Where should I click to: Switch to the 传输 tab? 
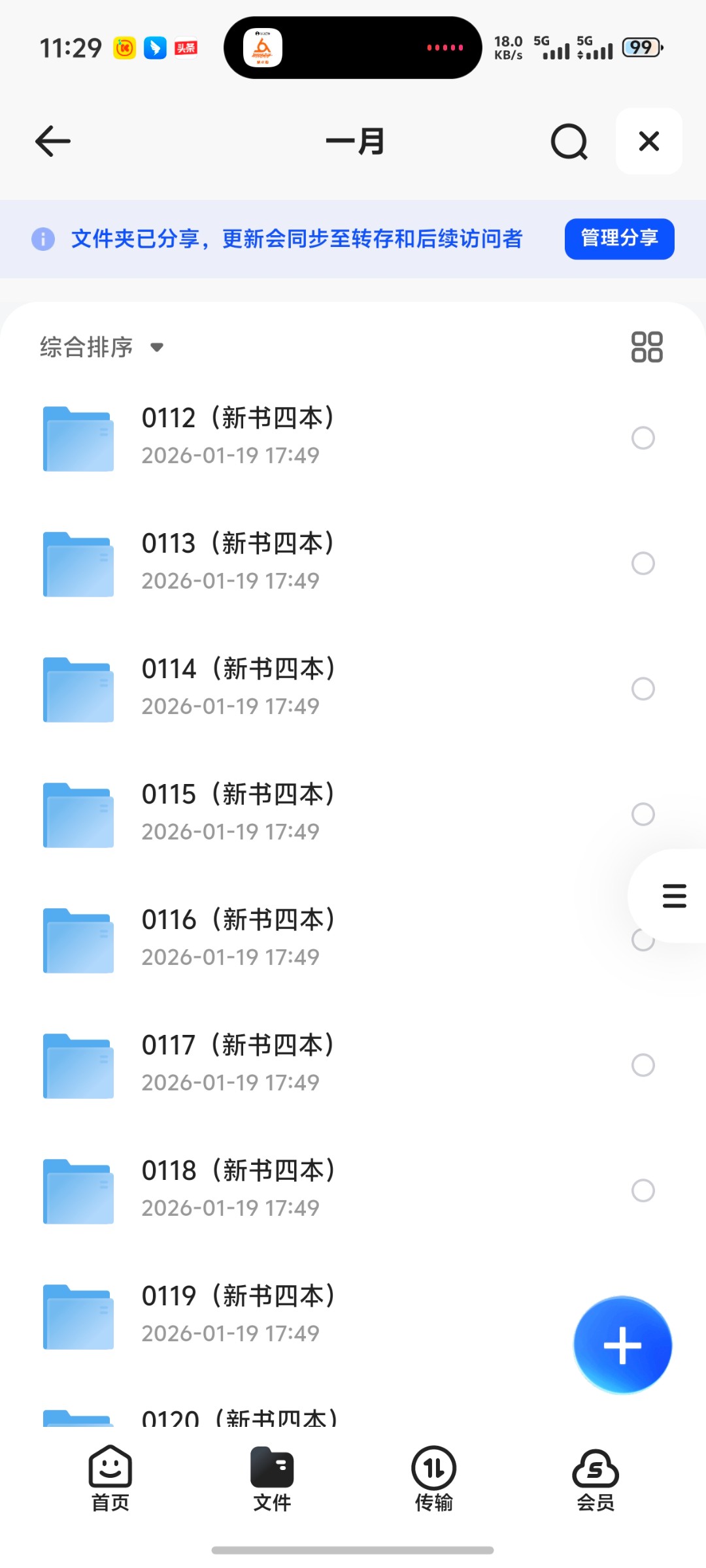(433, 1479)
